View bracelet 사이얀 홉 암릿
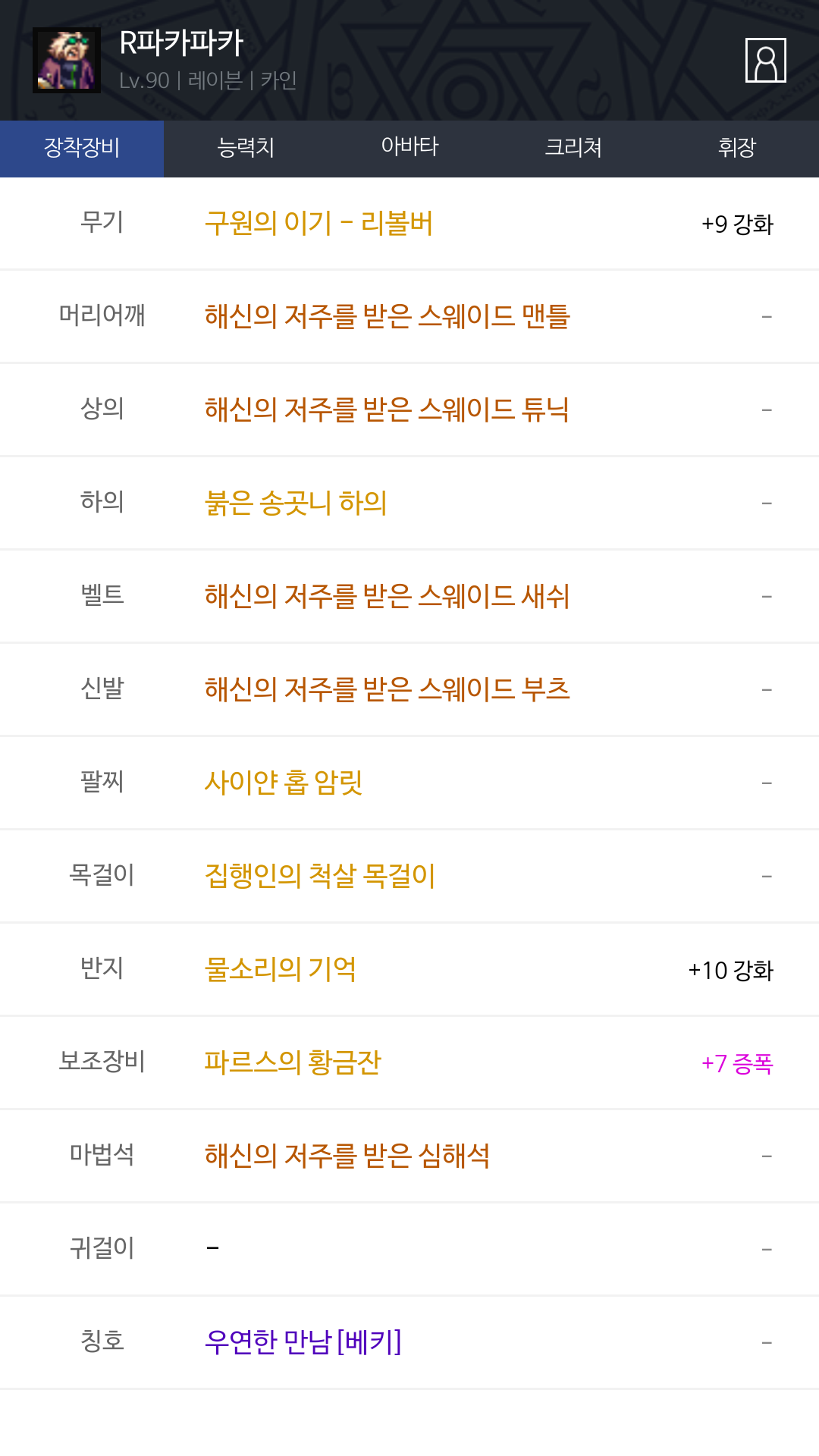Image resolution: width=819 pixels, height=1456 pixels. point(284,783)
